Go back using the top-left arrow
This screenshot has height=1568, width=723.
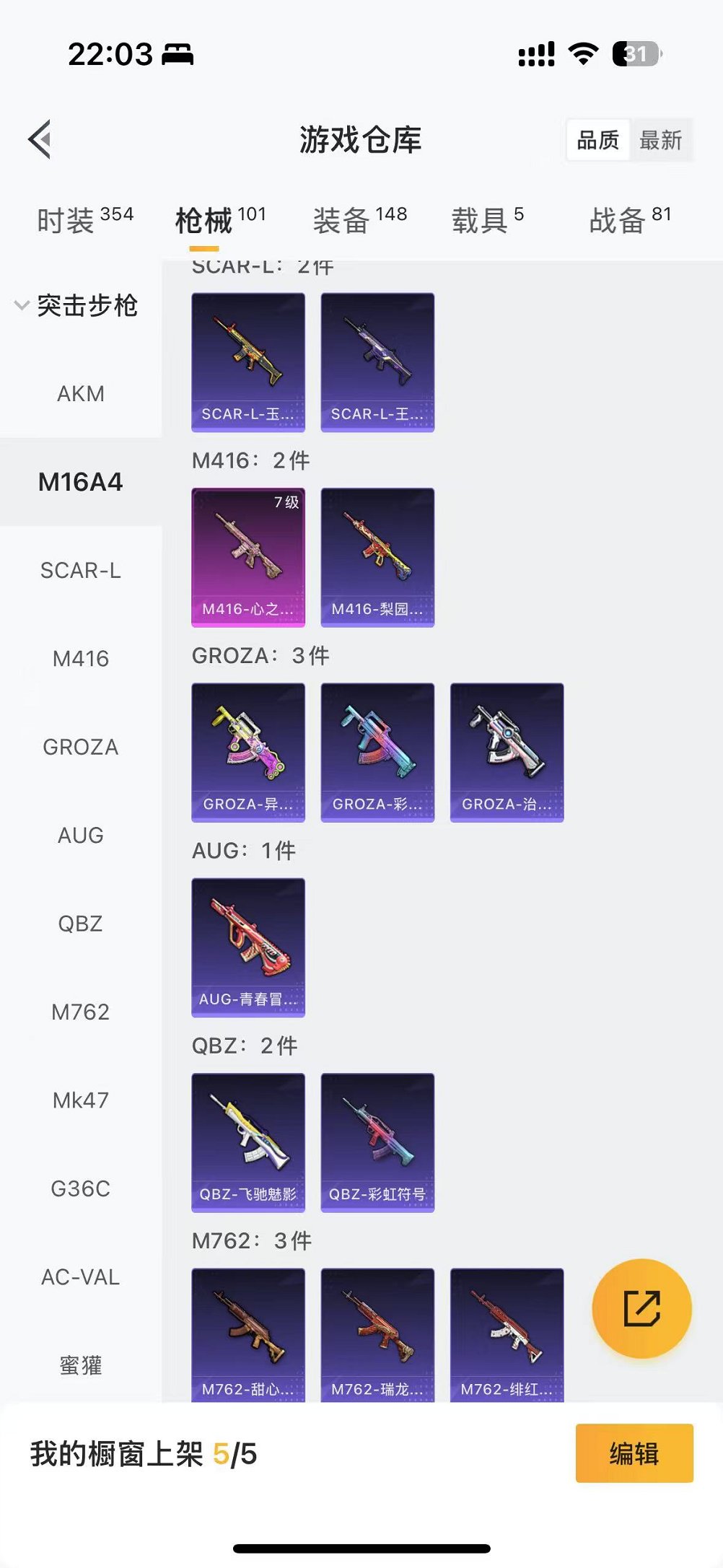(x=40, y=139)
